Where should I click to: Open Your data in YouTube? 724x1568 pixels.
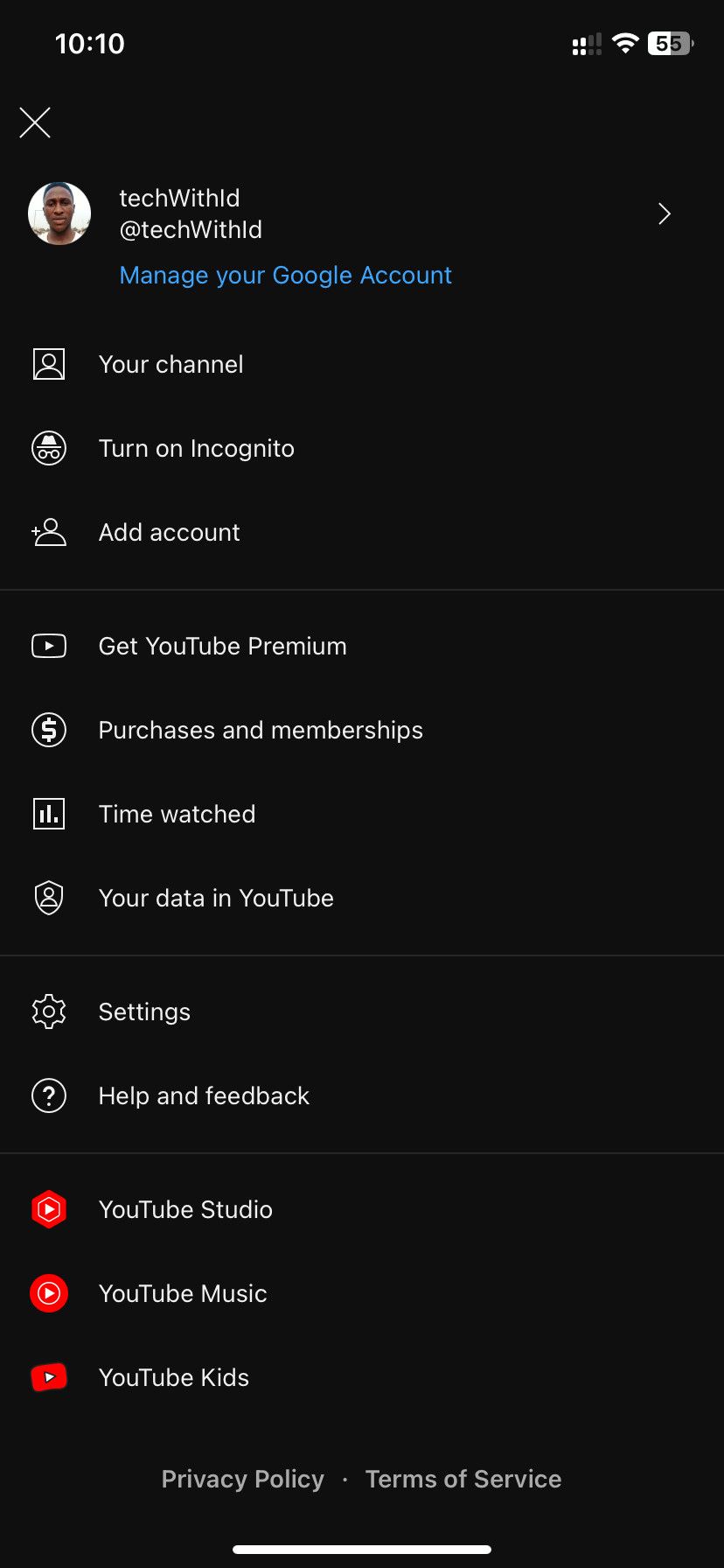click(x=216, y=898)
